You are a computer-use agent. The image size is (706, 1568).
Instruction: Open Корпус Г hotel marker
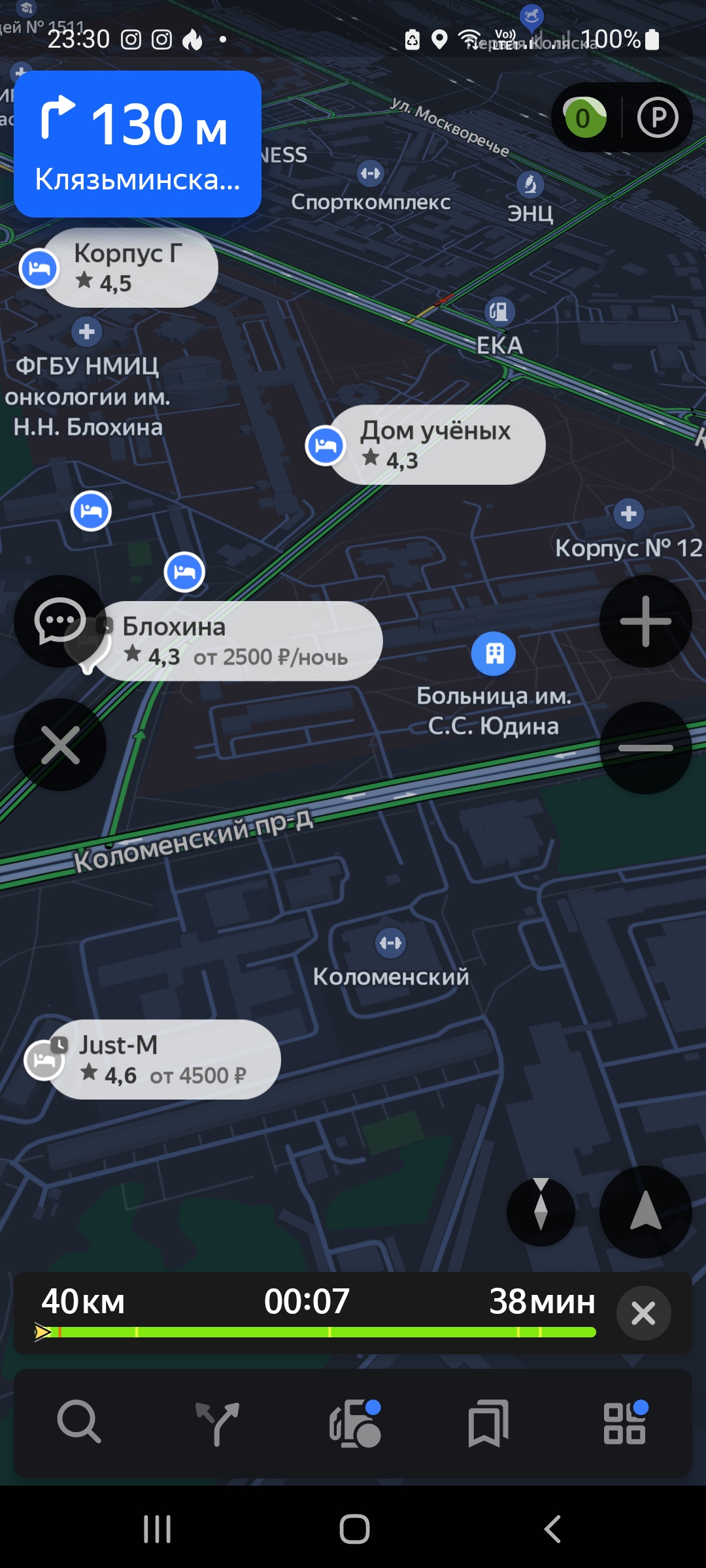(x=127, y=268)
